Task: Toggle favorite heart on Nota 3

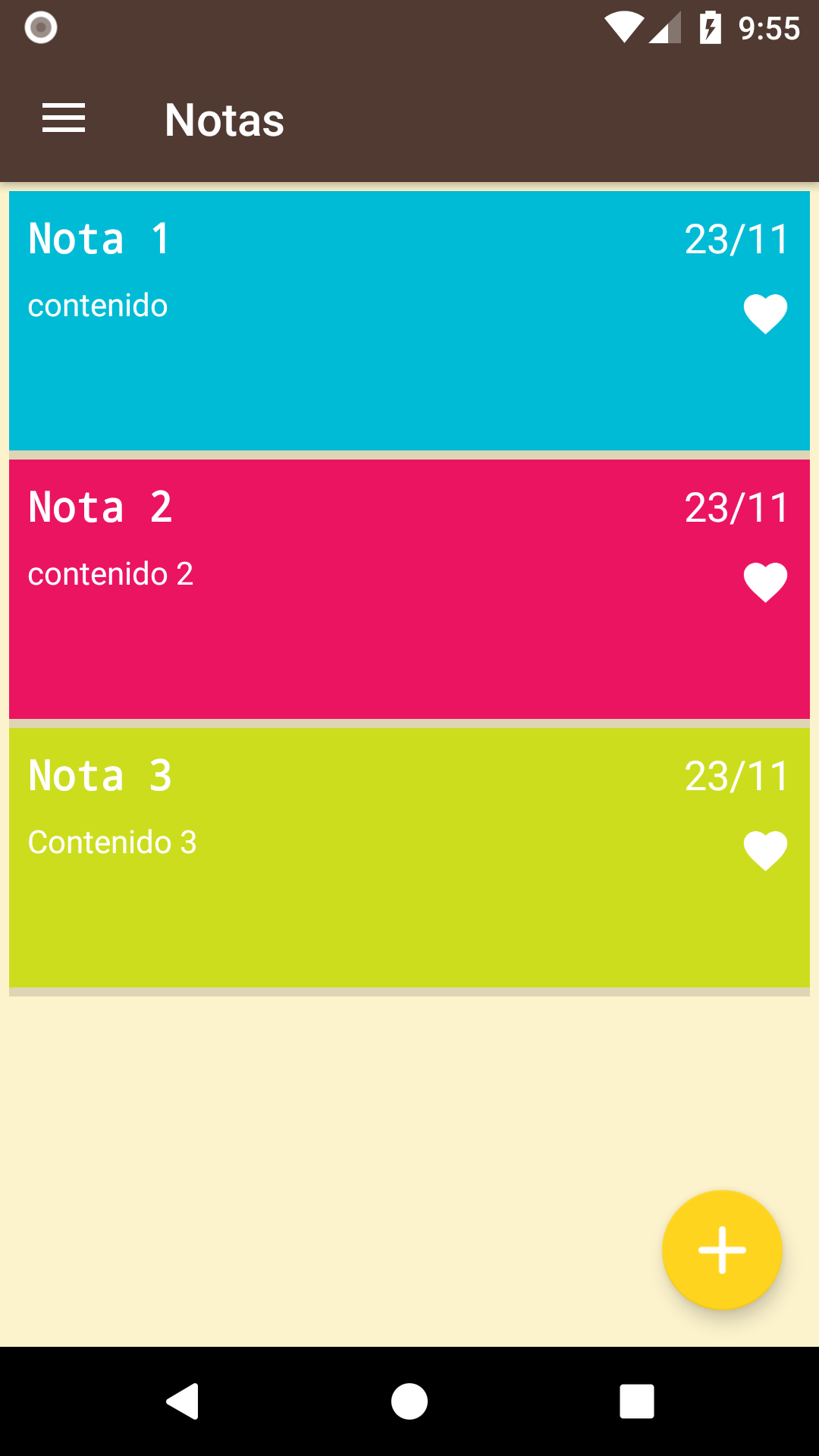Action: click(765, 850)
